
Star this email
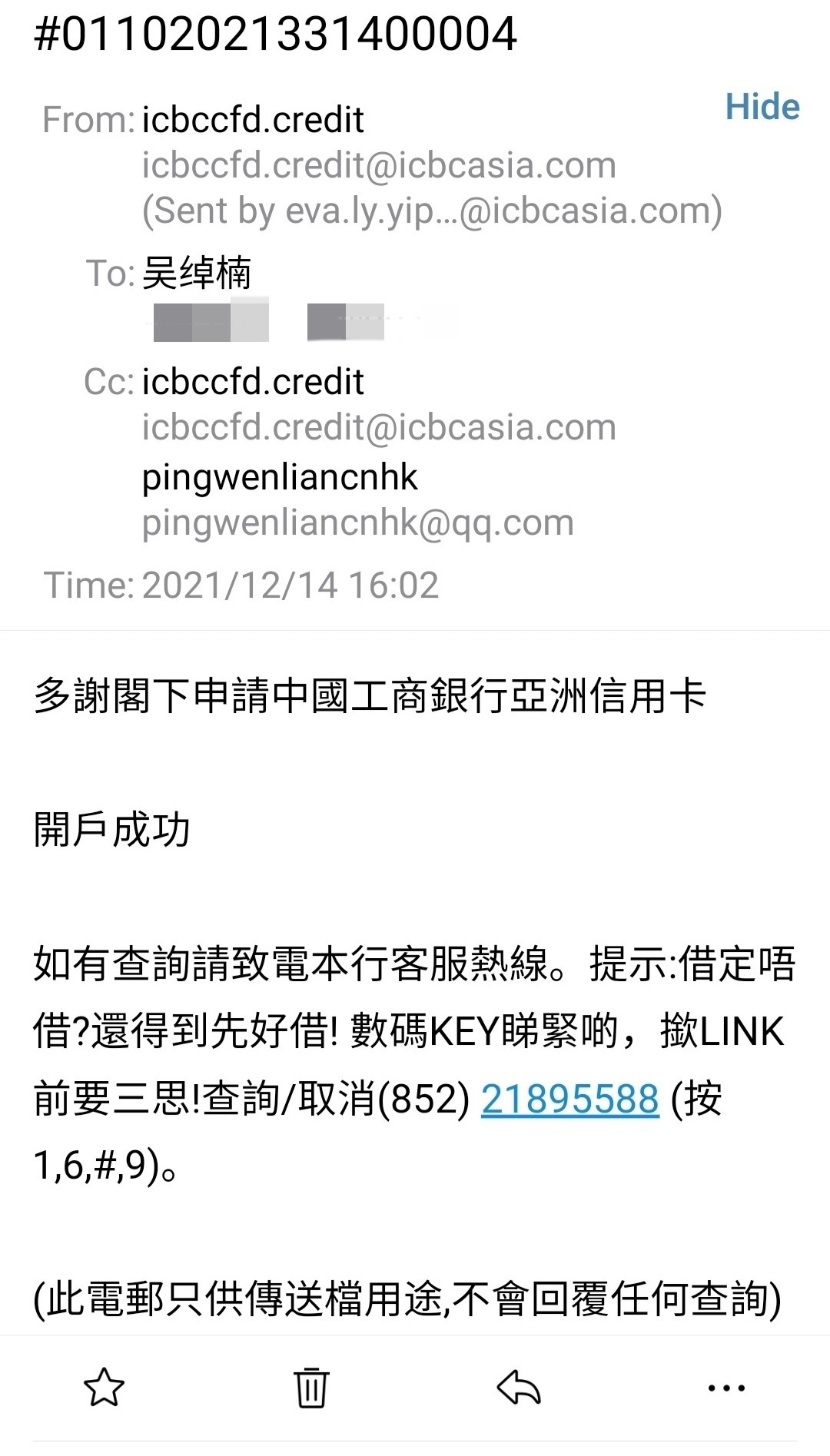click(104, 1388)
